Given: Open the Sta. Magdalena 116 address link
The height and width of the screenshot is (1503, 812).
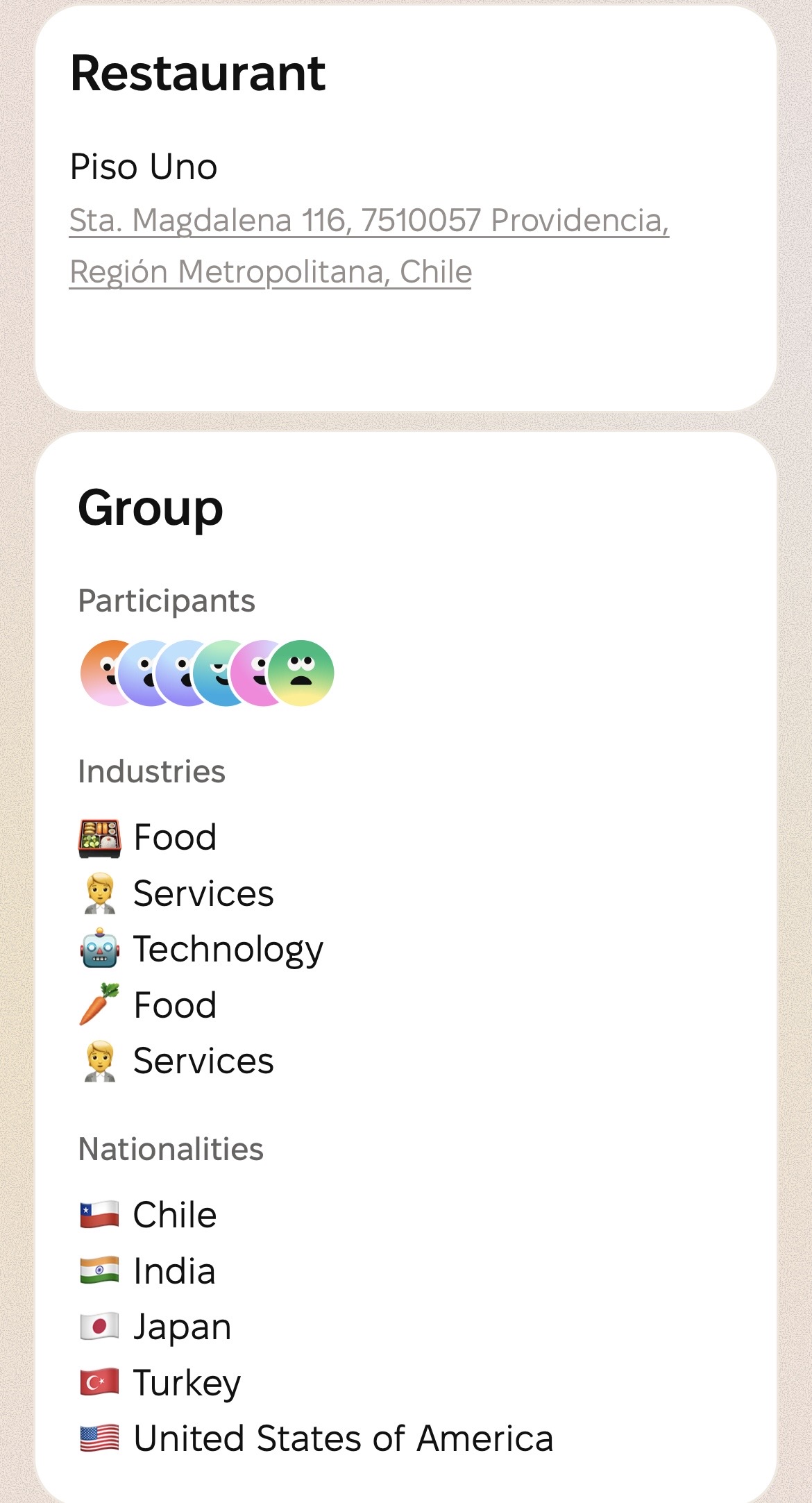Looking at the screenshot, I should point(369,221).
